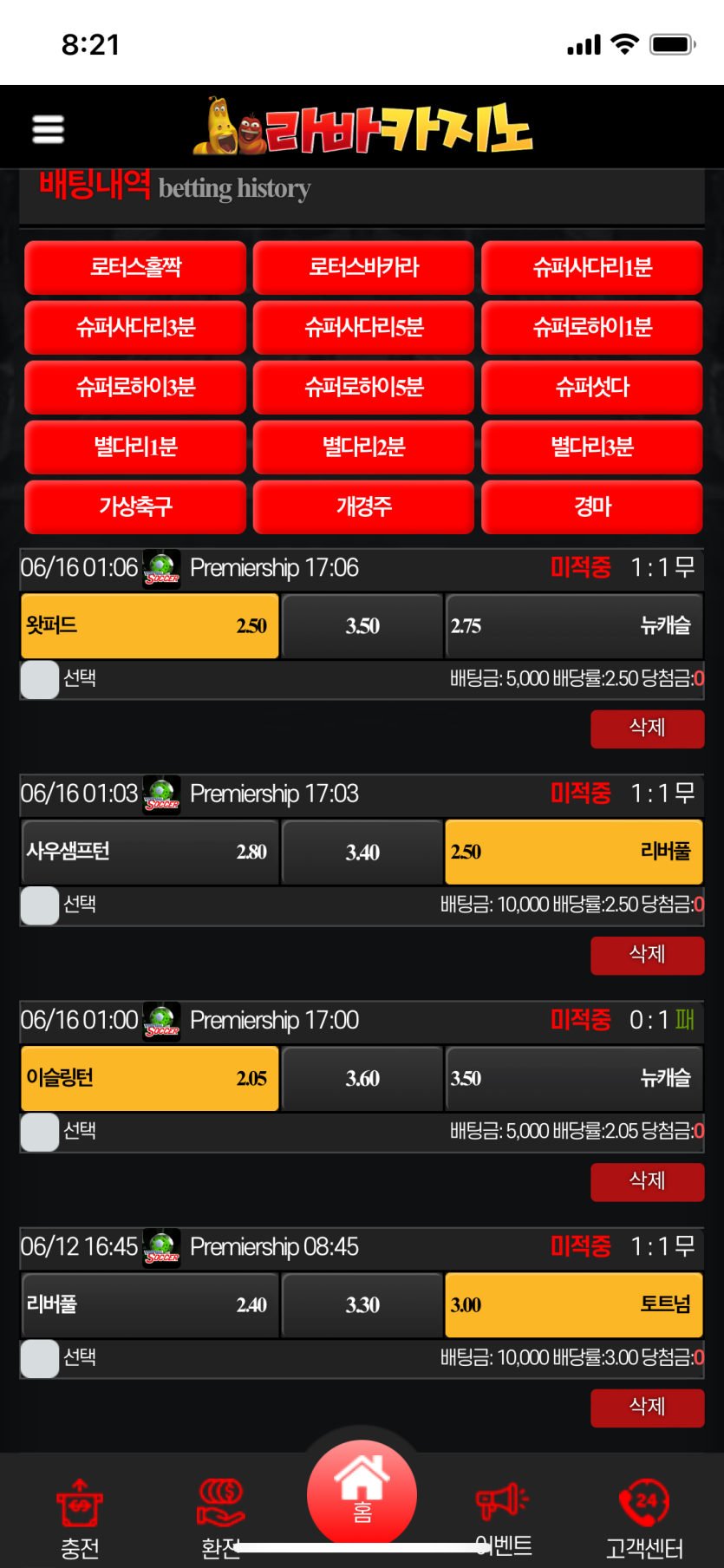View 경마 betting history
724x1568 pixels.
[591, 506]
